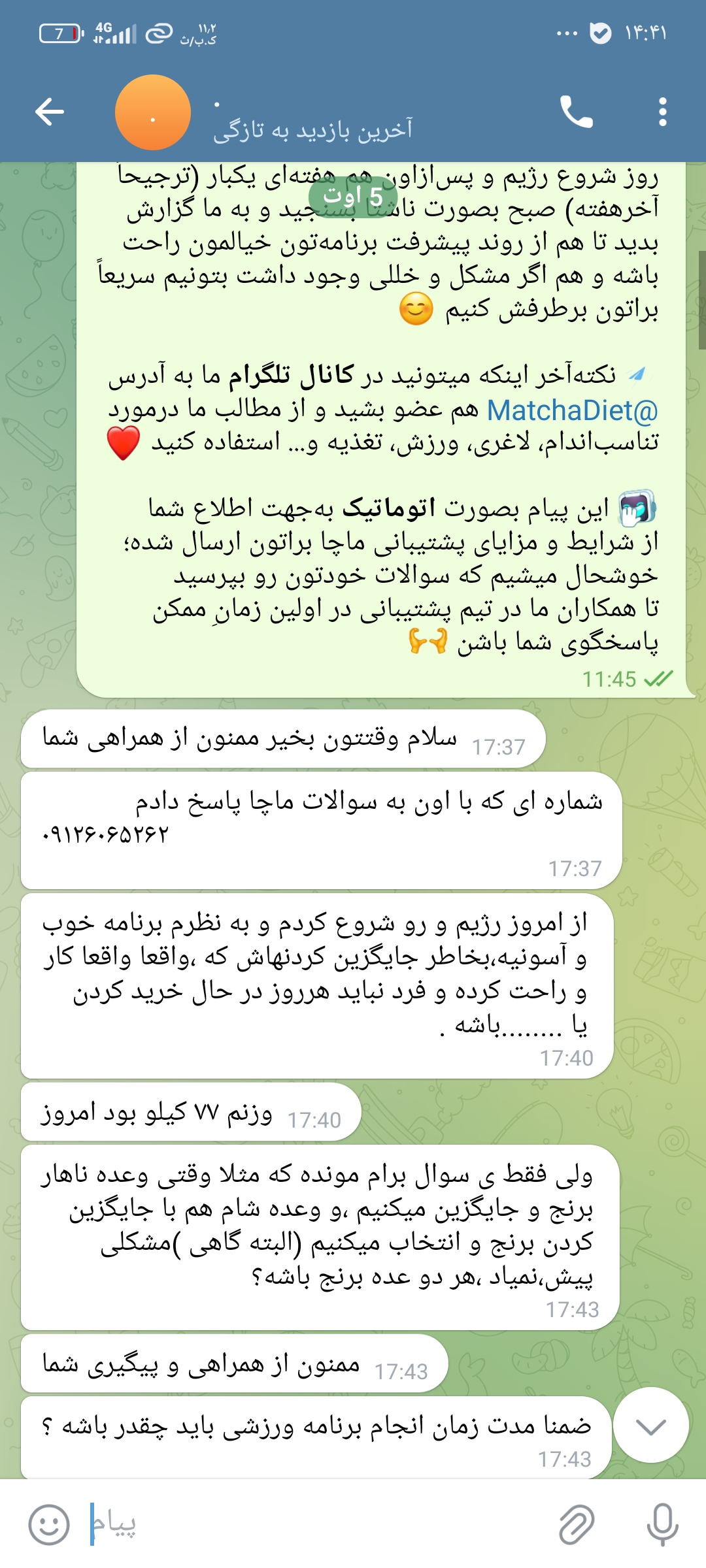Start a voice call with this contact
Image resolution: width=706 pixels, height=1568 pixels.
576,112
